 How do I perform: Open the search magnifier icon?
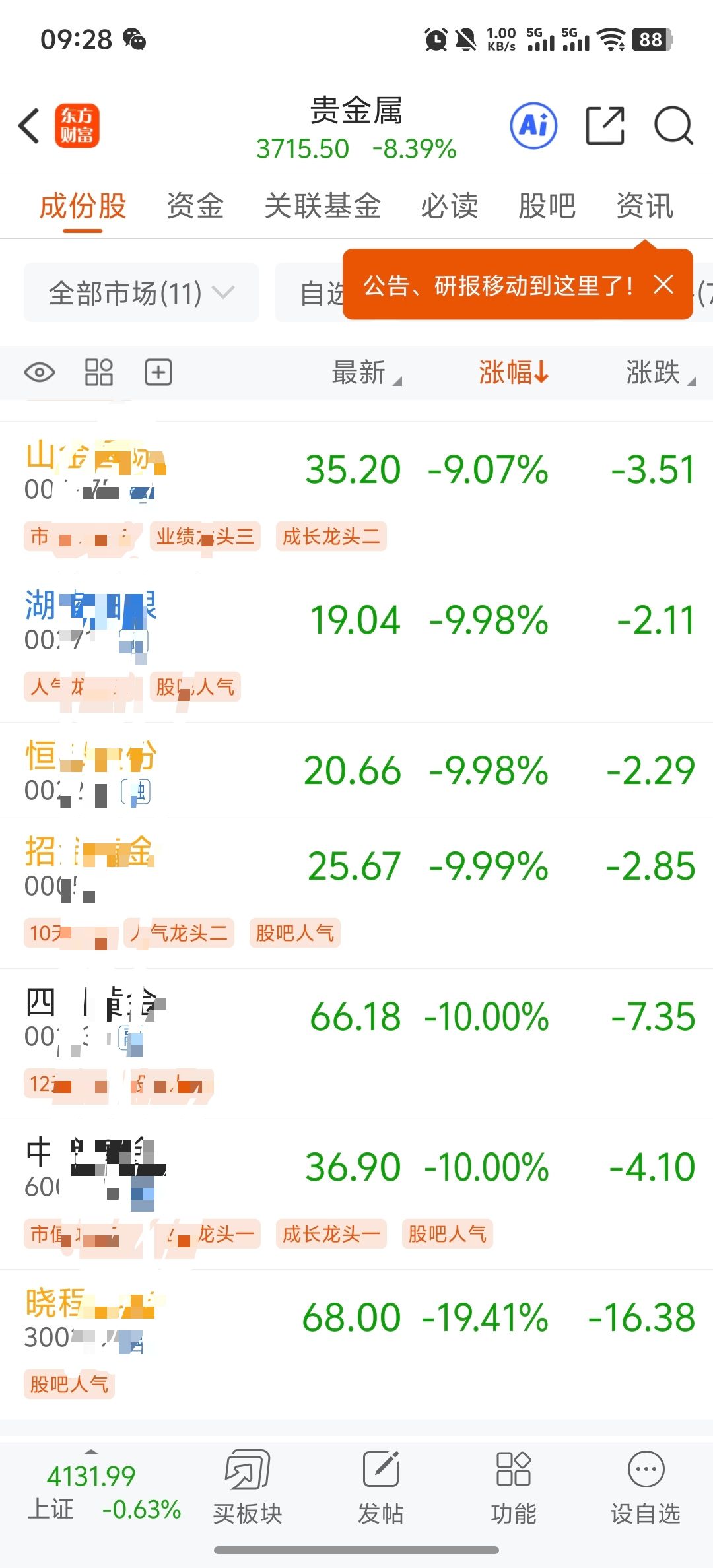click(x=673, y=125)
